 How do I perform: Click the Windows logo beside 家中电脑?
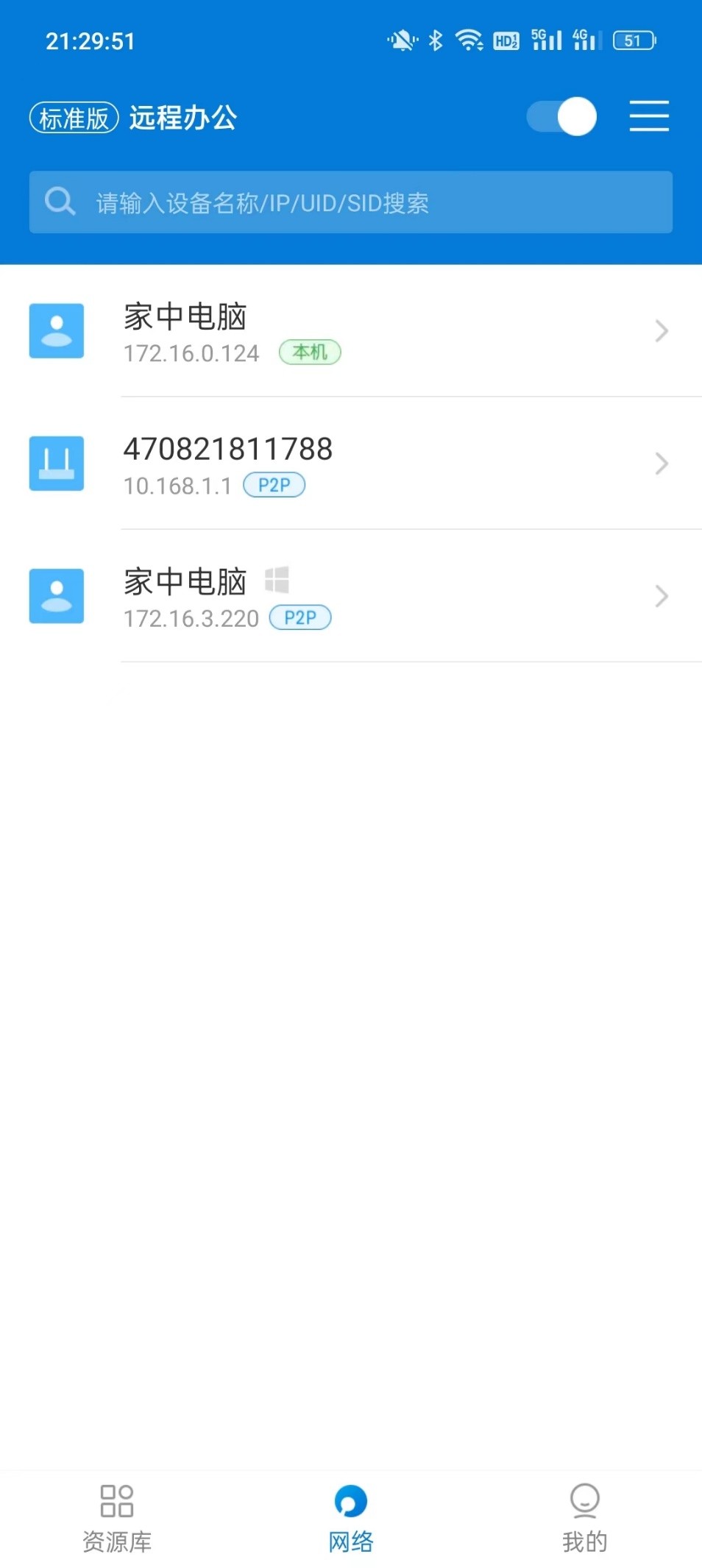(x=278, y=581)
